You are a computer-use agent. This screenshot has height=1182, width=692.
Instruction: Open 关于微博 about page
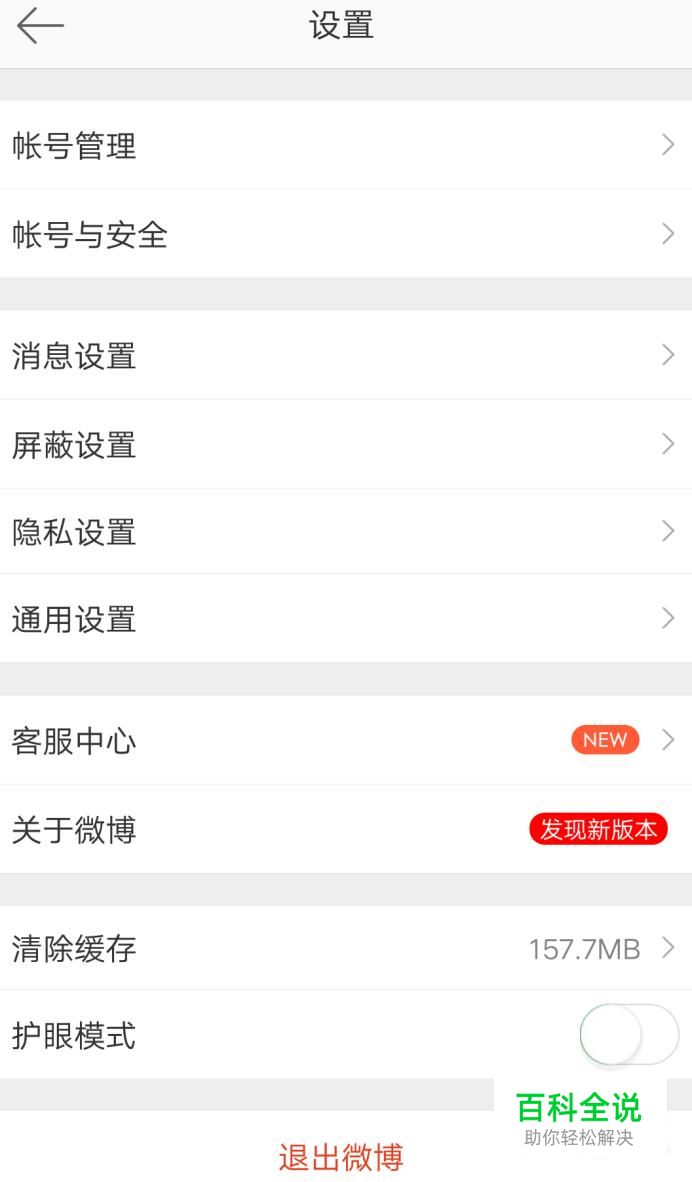346,829
